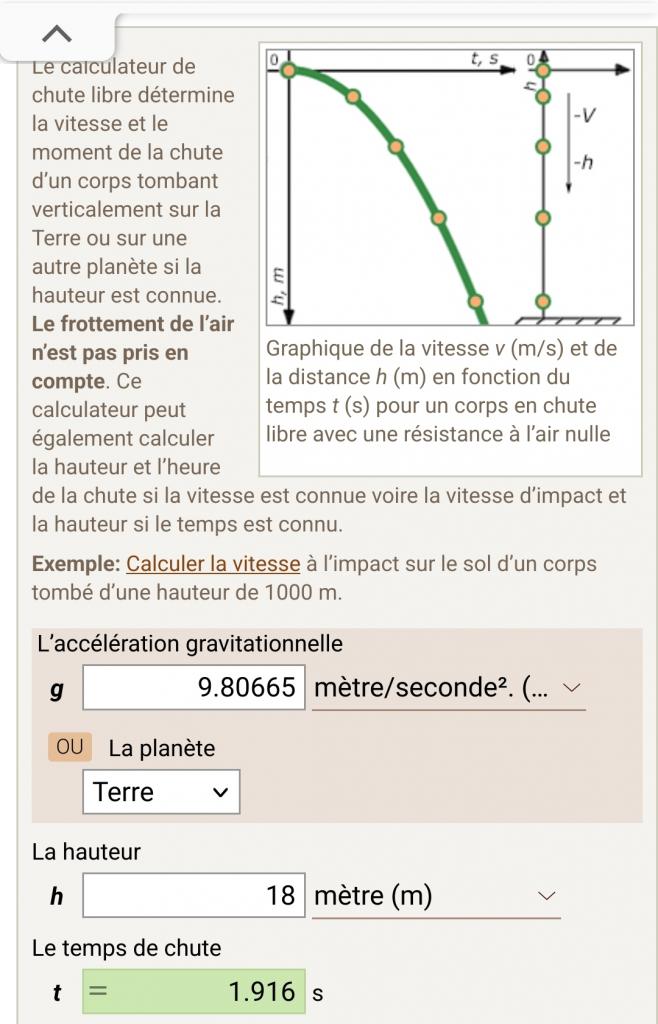
Task: Change the height unit from mètre (m)
Action: pos(435,896)
